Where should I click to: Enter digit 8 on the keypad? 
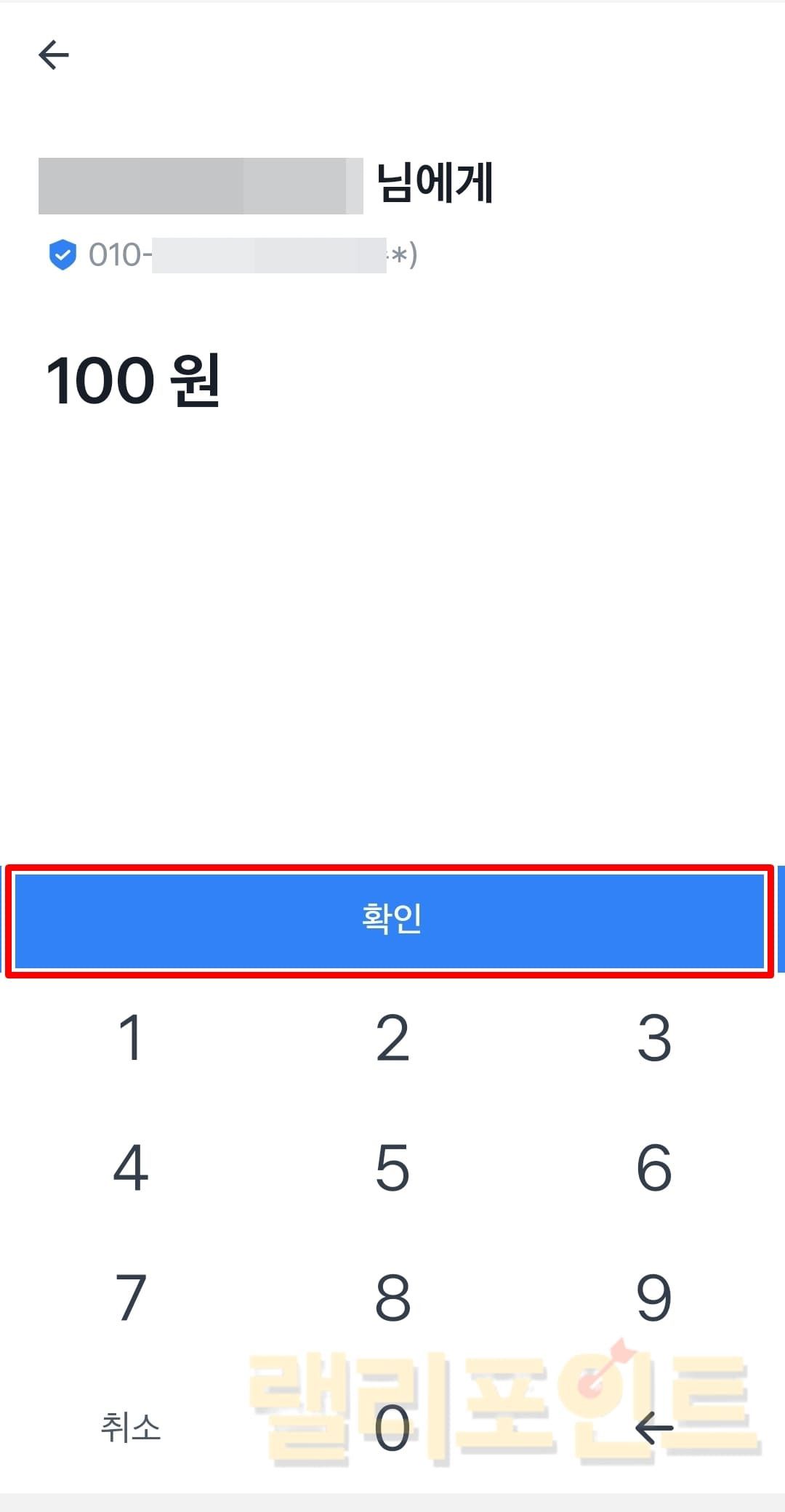pyautogui.click(x=392, y=1298)
